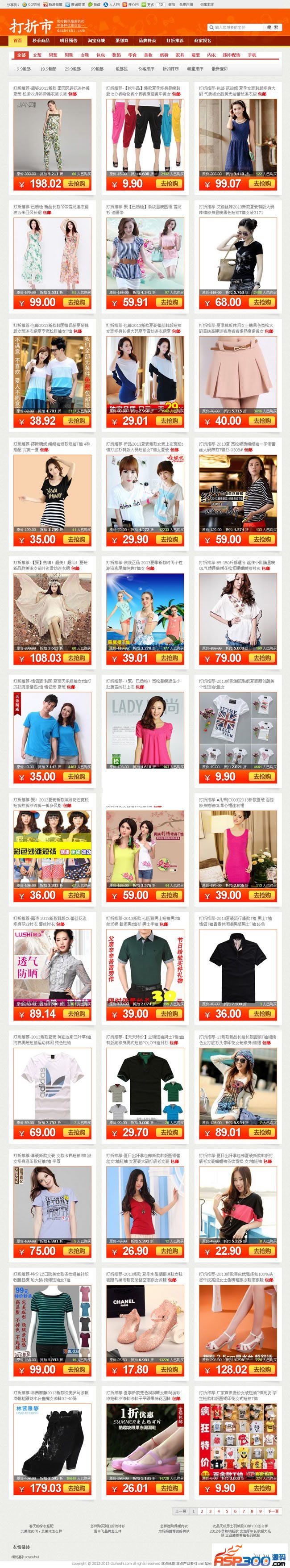
Task: Select the 品牌特卖 tab
Action: (147, 41)
